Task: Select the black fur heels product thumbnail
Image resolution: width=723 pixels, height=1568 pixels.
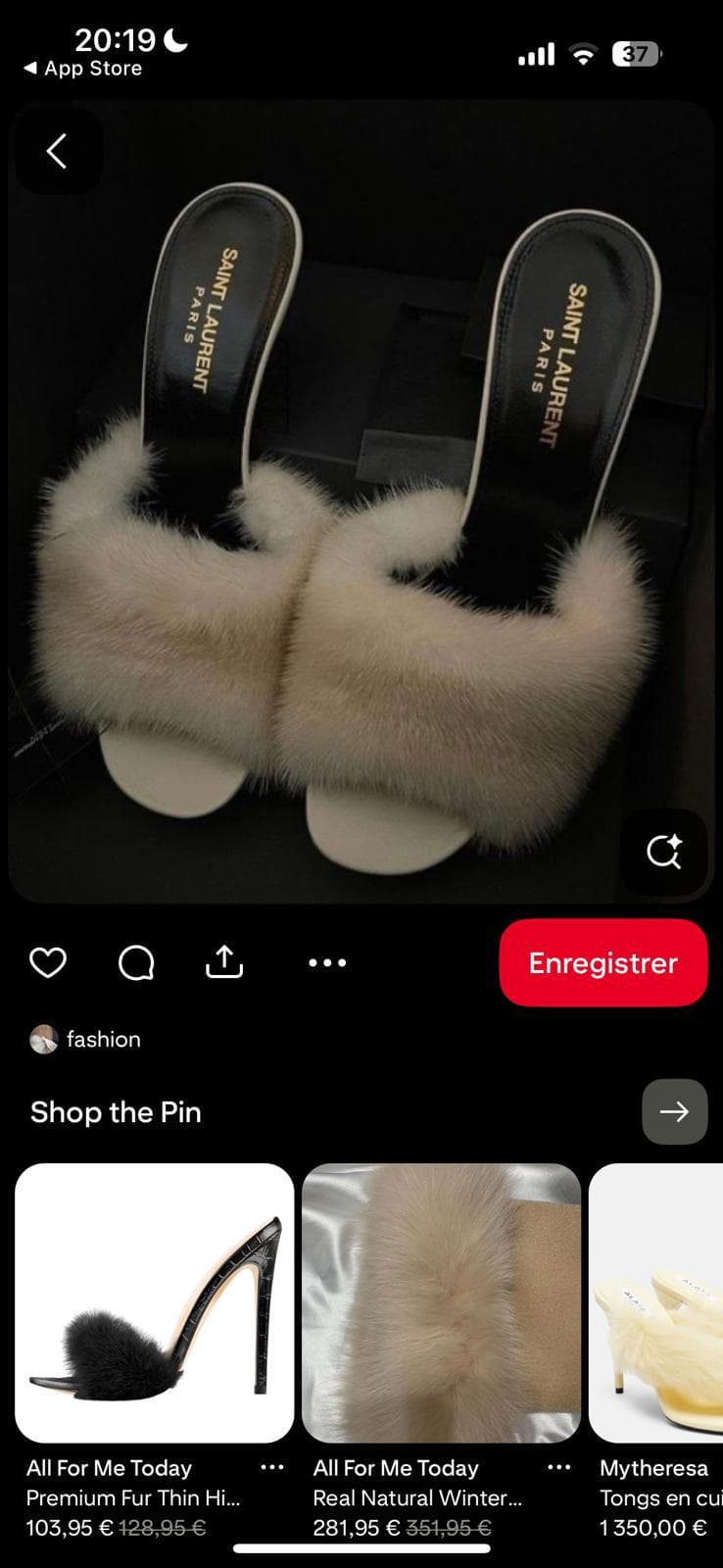Action: pos(154,1301)
